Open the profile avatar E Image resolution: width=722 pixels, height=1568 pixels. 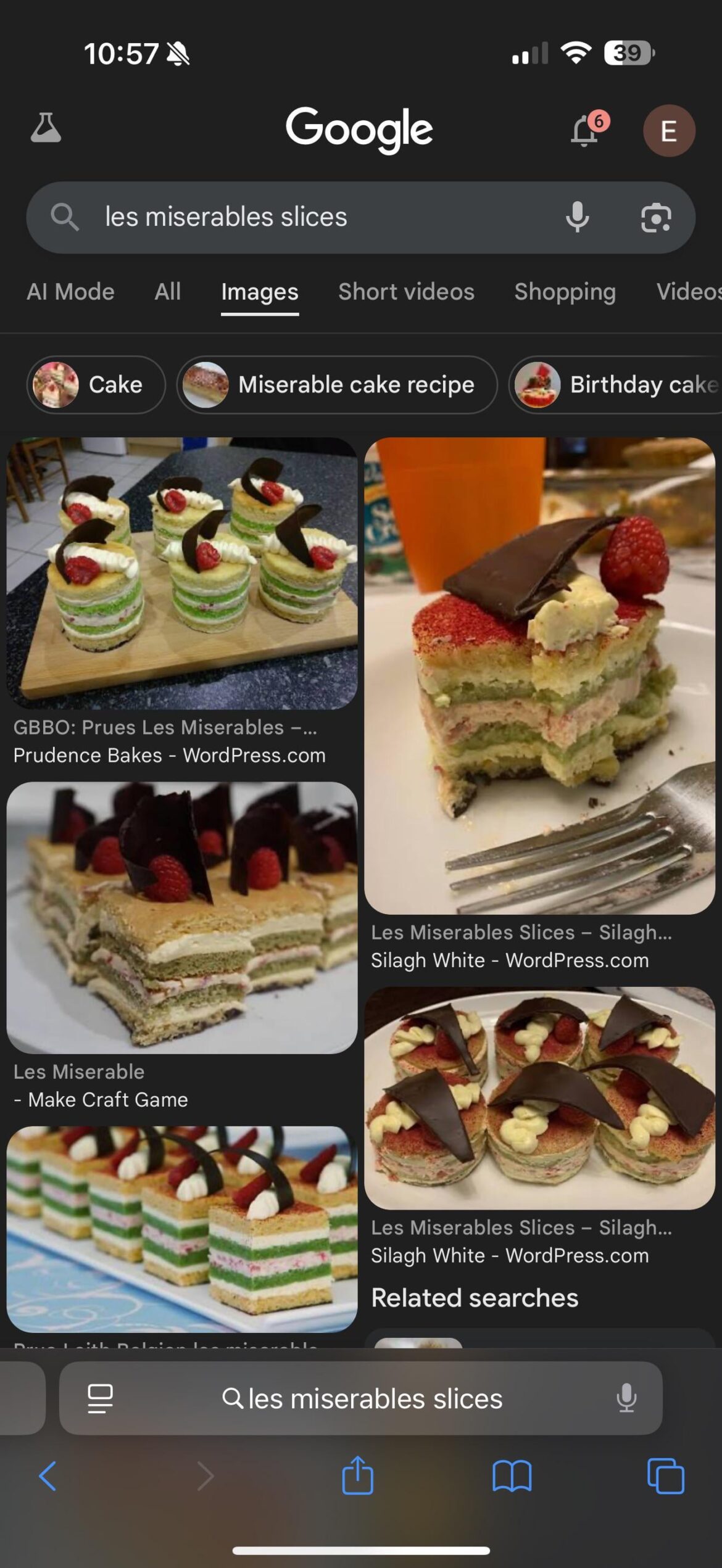(x=669, y=131)
